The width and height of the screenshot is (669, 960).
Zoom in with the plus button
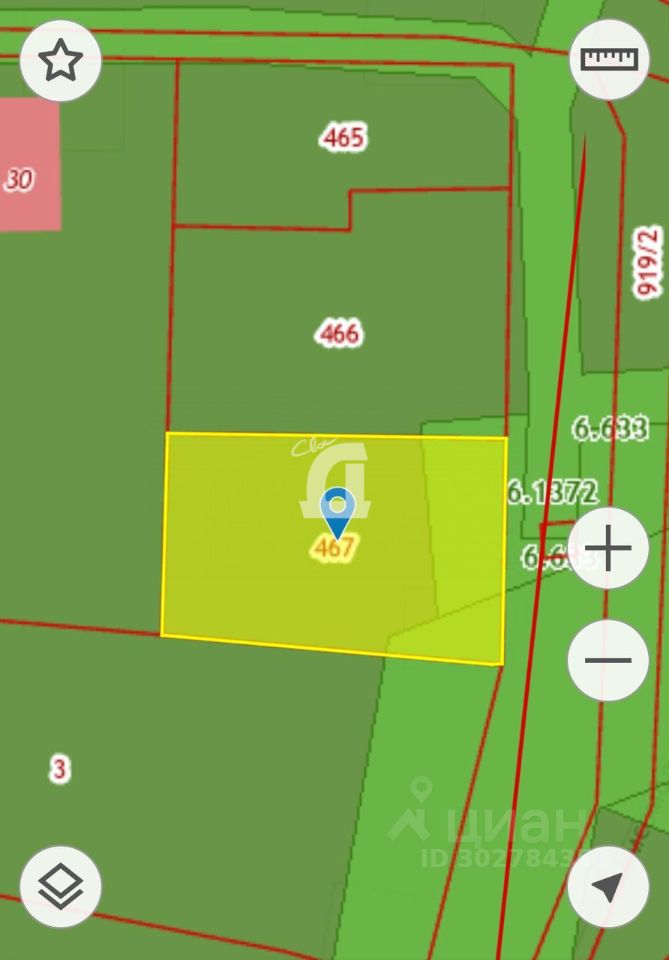[608, 548]
